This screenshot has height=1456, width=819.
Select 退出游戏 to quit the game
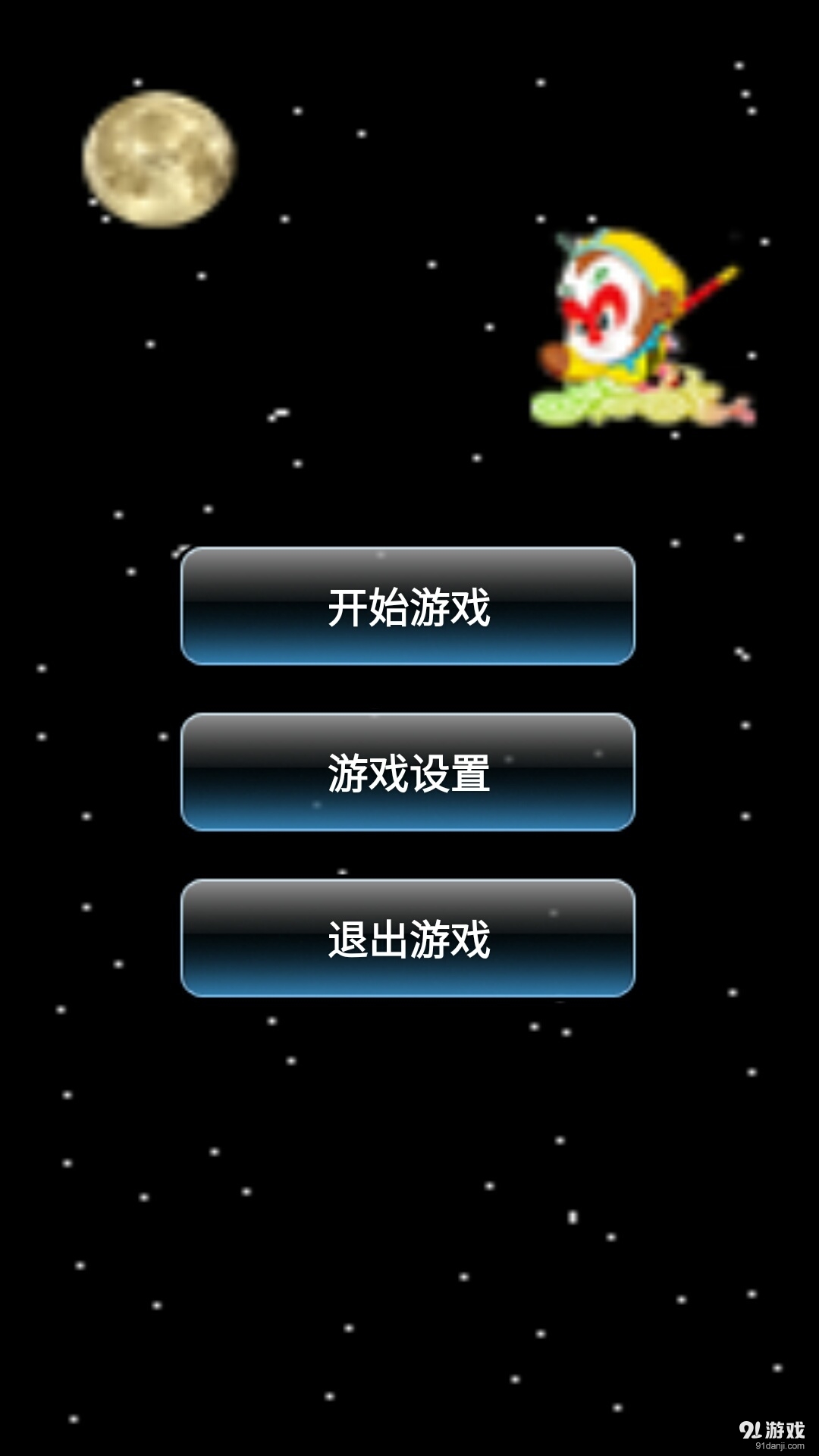pyautogui.click(x=408, y=937)
